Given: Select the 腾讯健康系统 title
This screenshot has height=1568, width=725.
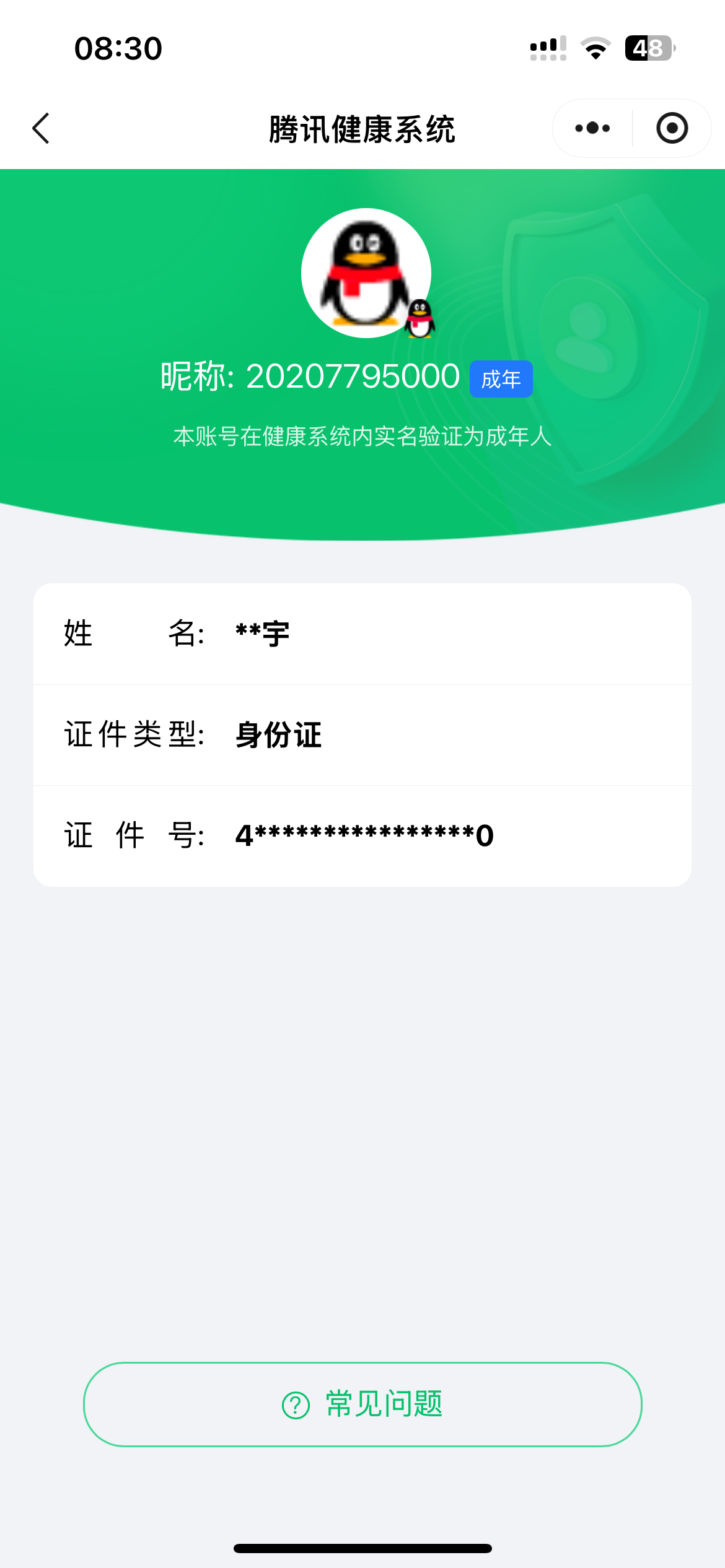Looking at the screenshot, I should click(x=362, y=129).
